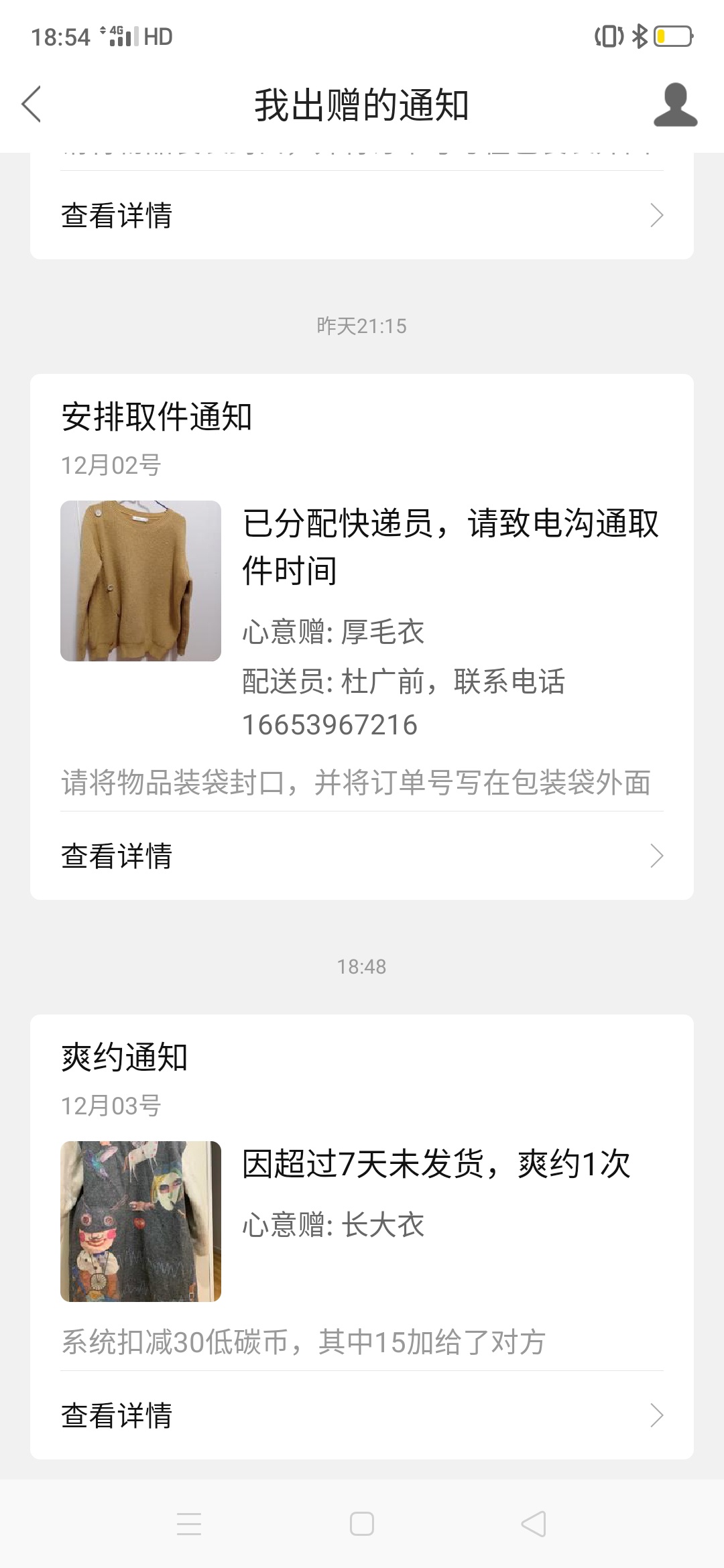Open recent apps from the navigation bar
Screen dimensions: 724x1568
click(189, 1524)
